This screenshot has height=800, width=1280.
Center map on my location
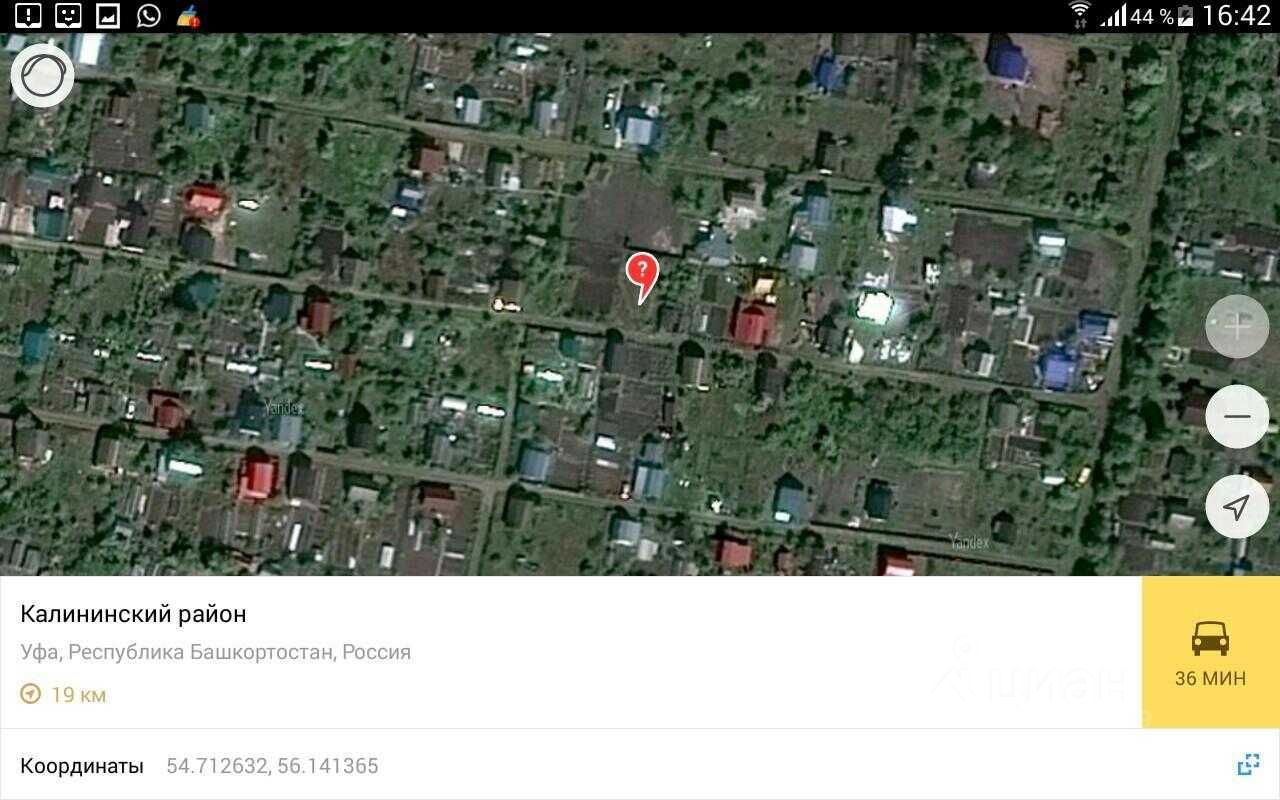tap(1237, 507)
